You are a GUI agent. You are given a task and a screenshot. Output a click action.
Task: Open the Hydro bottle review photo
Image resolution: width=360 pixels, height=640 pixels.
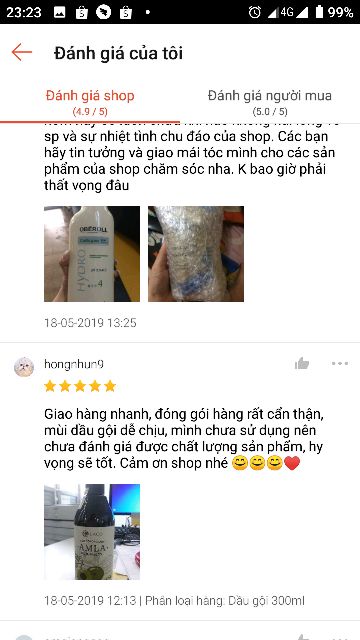coord(92,254)
